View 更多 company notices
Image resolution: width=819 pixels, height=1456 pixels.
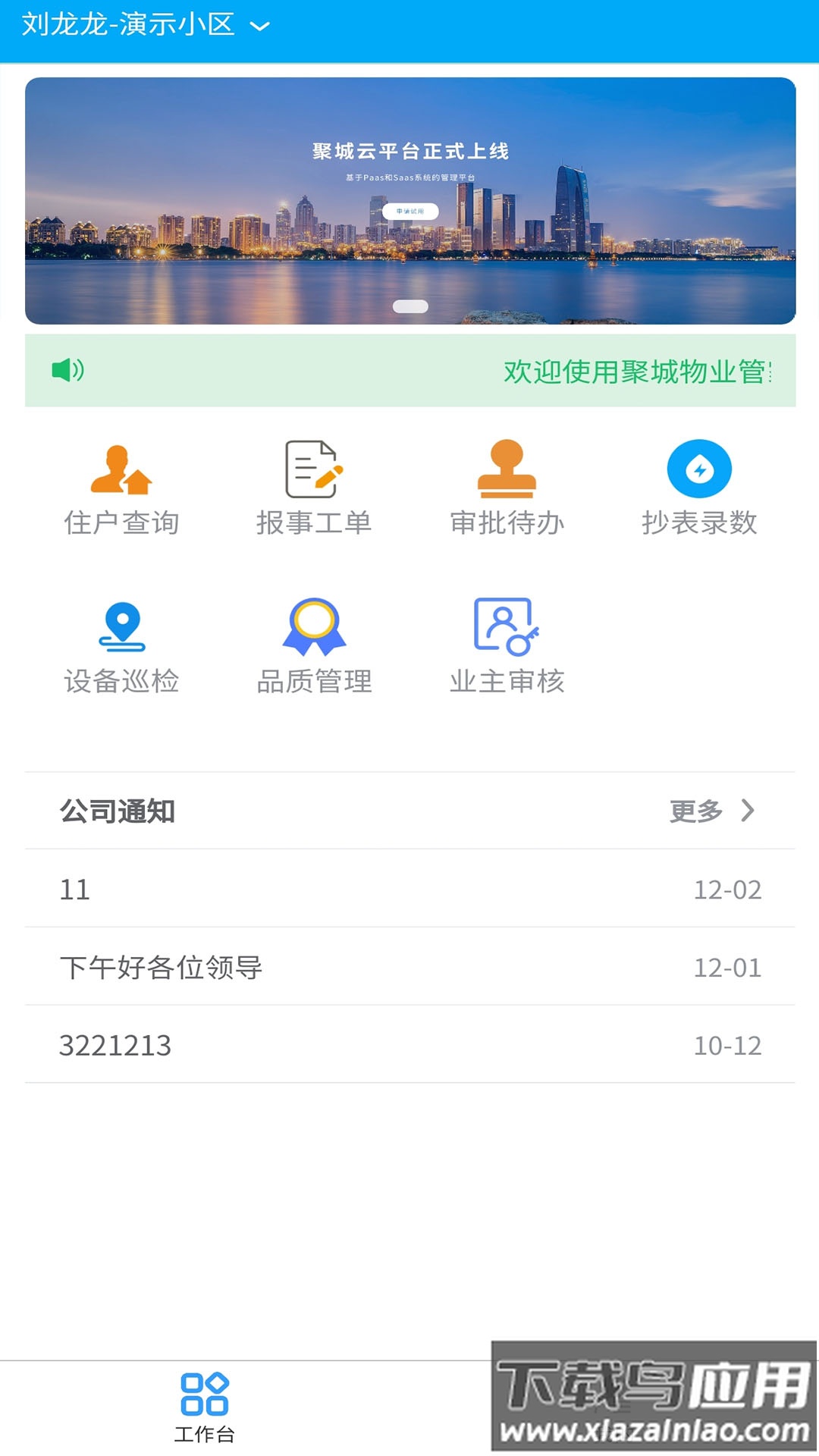[711, 811]
